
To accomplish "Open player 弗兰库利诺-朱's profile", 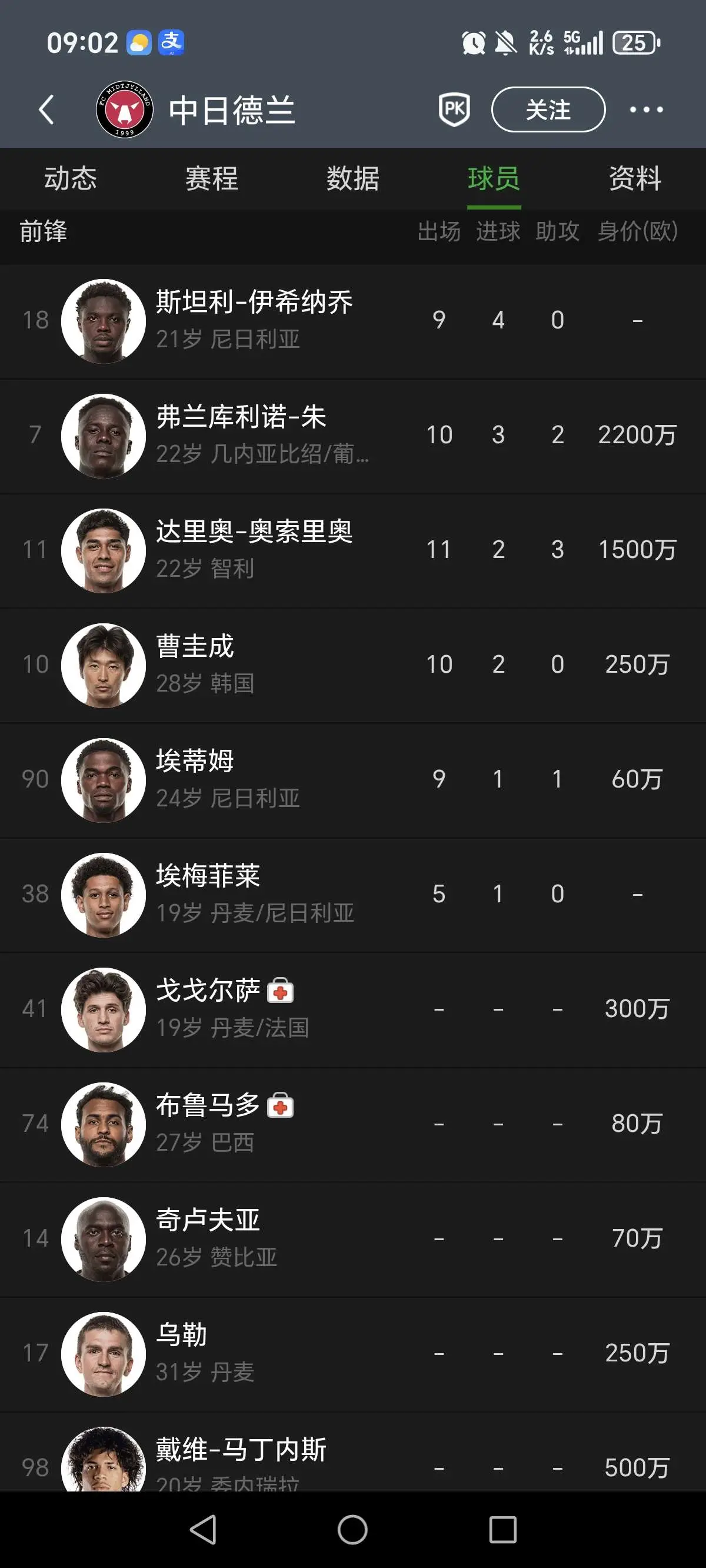I will pos(353,436).
